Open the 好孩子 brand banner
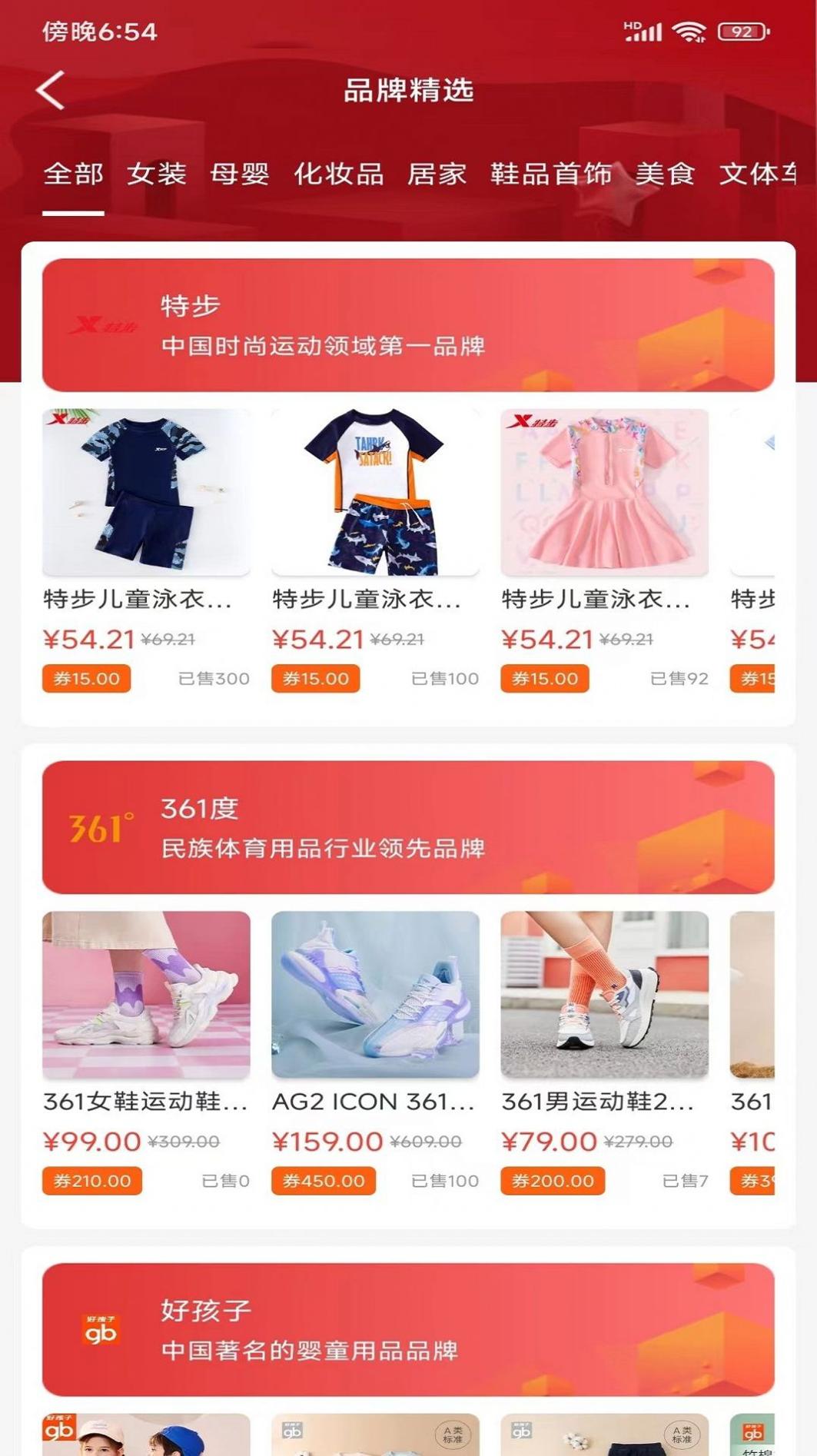817x1456 pixels. click(x=408, y=1329)
